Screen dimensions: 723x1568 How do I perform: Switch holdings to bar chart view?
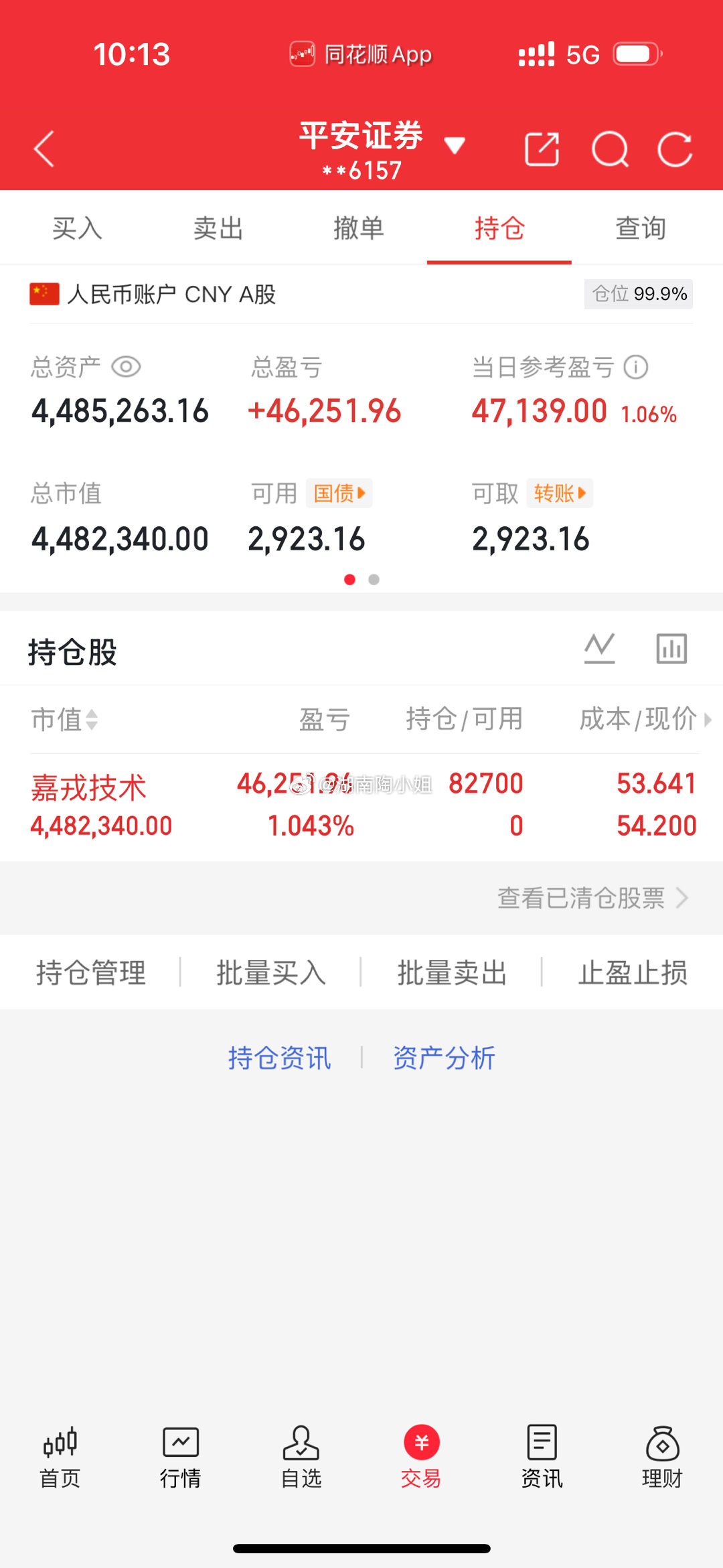click(670, 647)
